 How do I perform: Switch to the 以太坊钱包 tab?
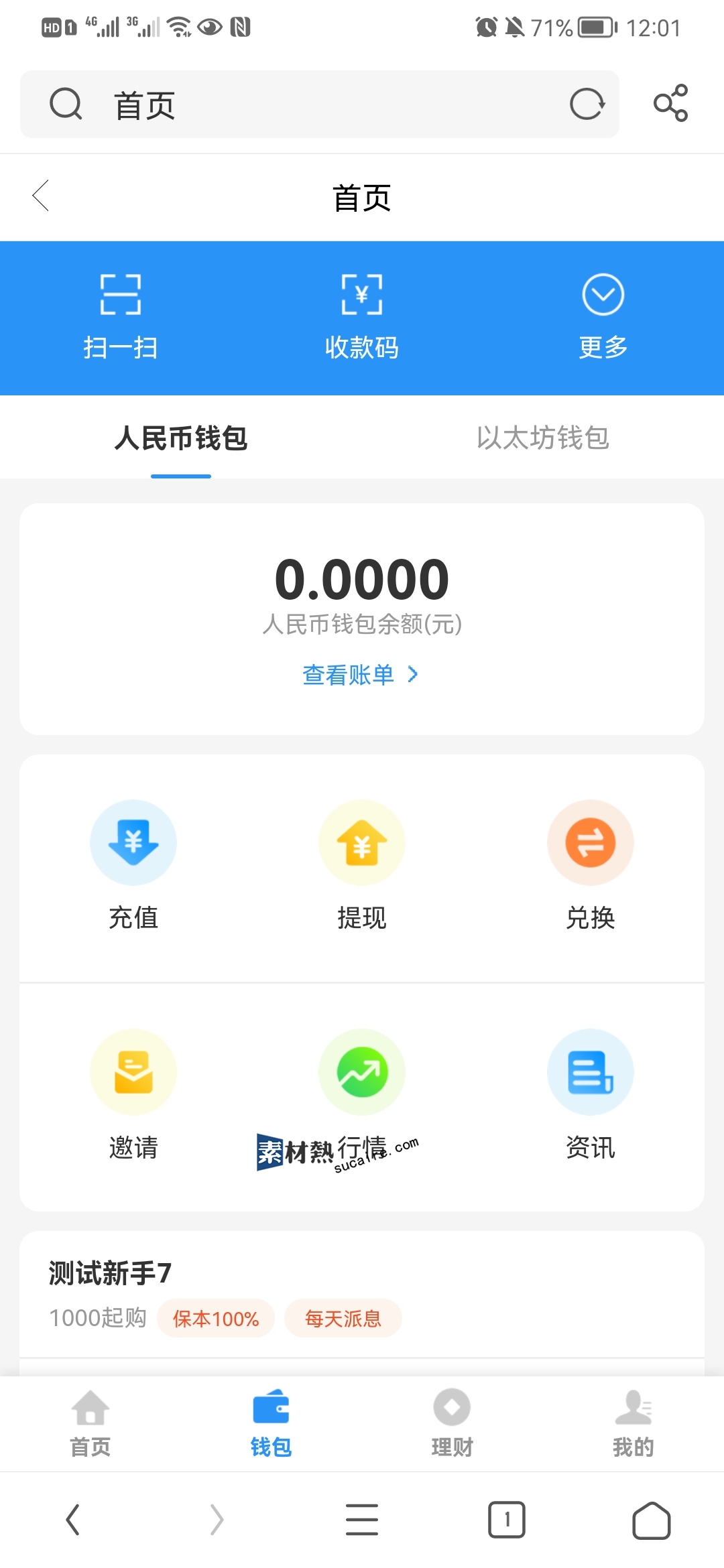(543, 438)
